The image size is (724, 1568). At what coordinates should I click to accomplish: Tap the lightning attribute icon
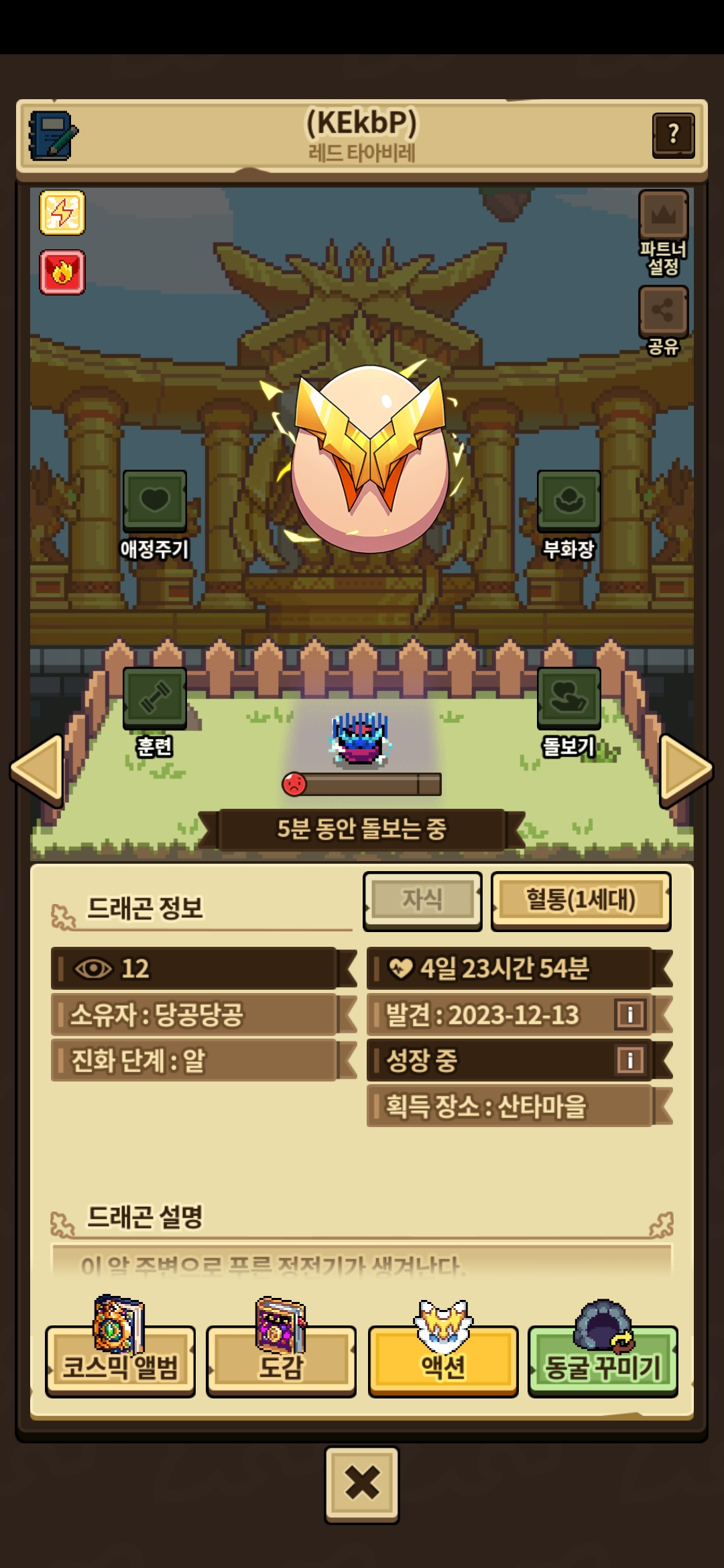[62, 213]
